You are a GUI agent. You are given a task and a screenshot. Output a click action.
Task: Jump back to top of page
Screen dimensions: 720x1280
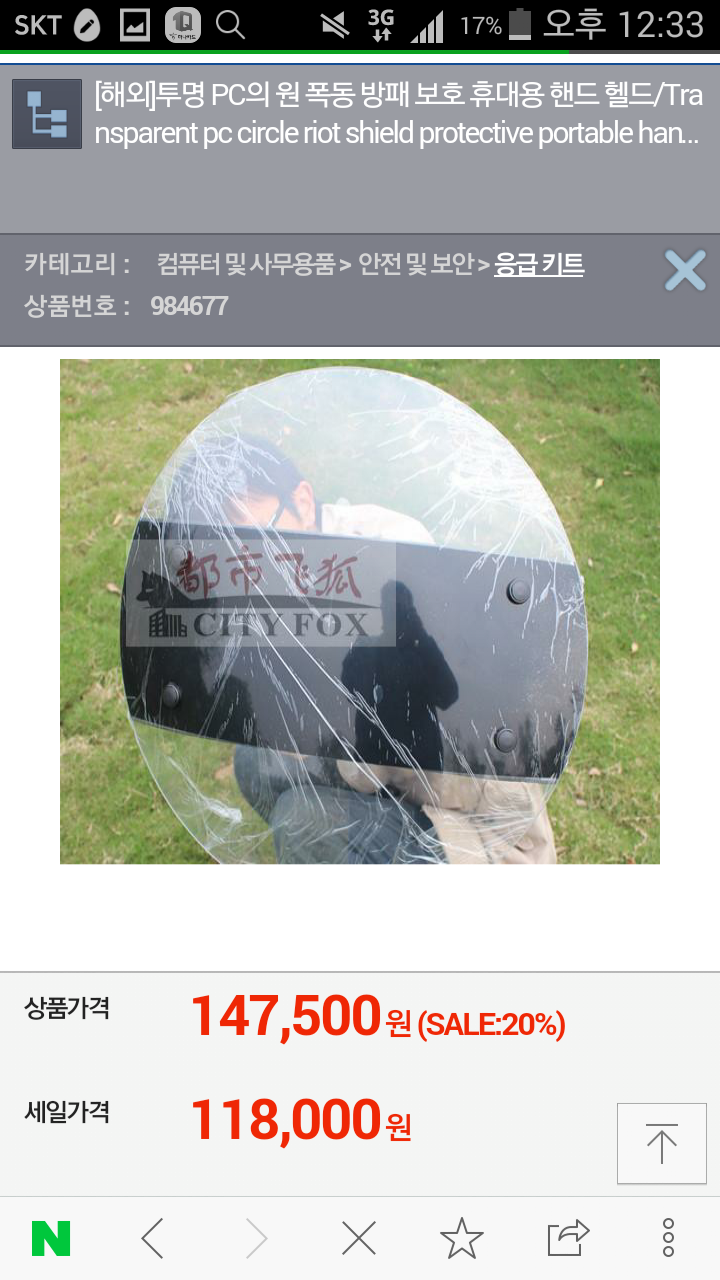661,1143
